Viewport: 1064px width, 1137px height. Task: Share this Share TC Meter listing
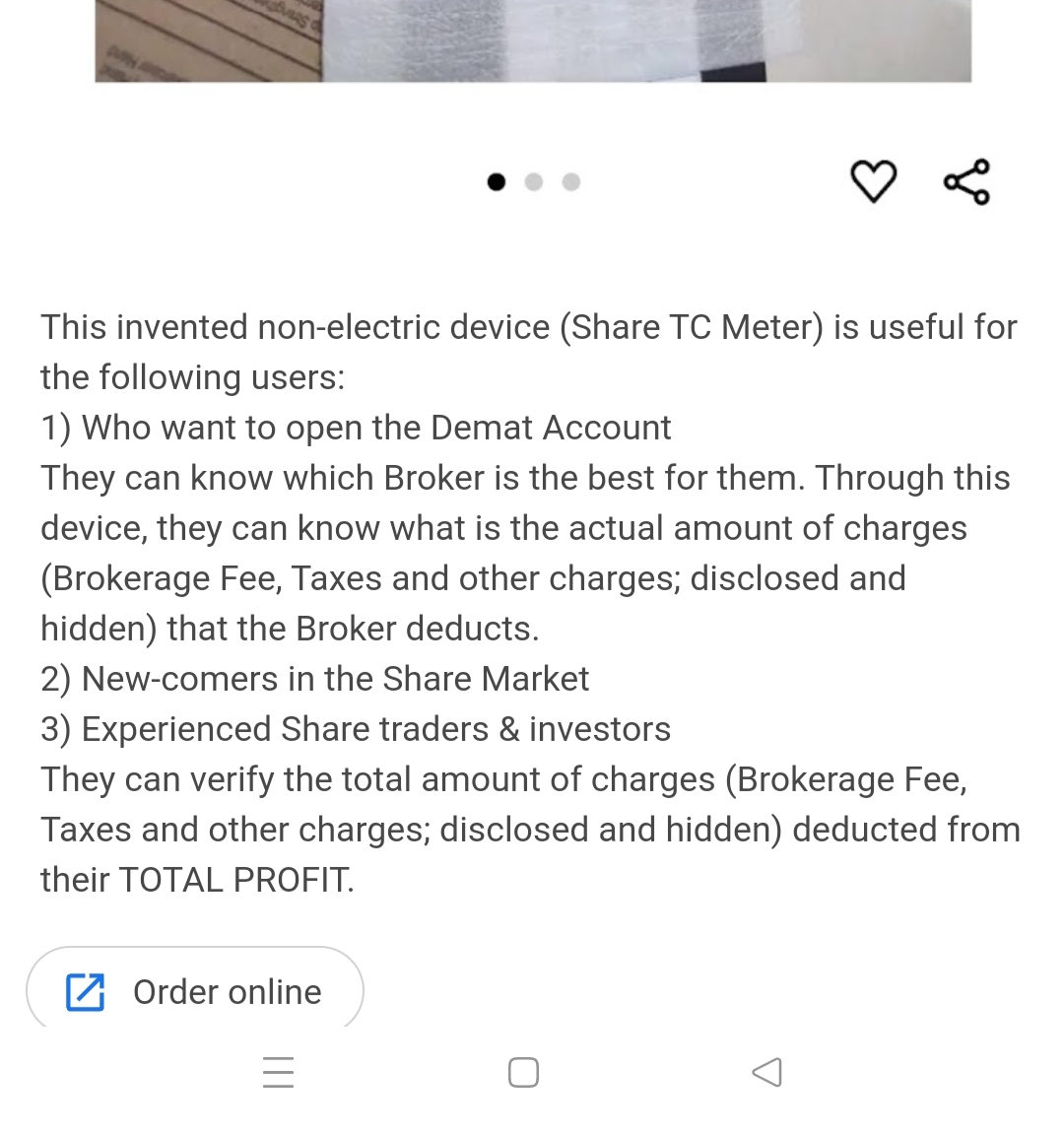click(966, 181)
